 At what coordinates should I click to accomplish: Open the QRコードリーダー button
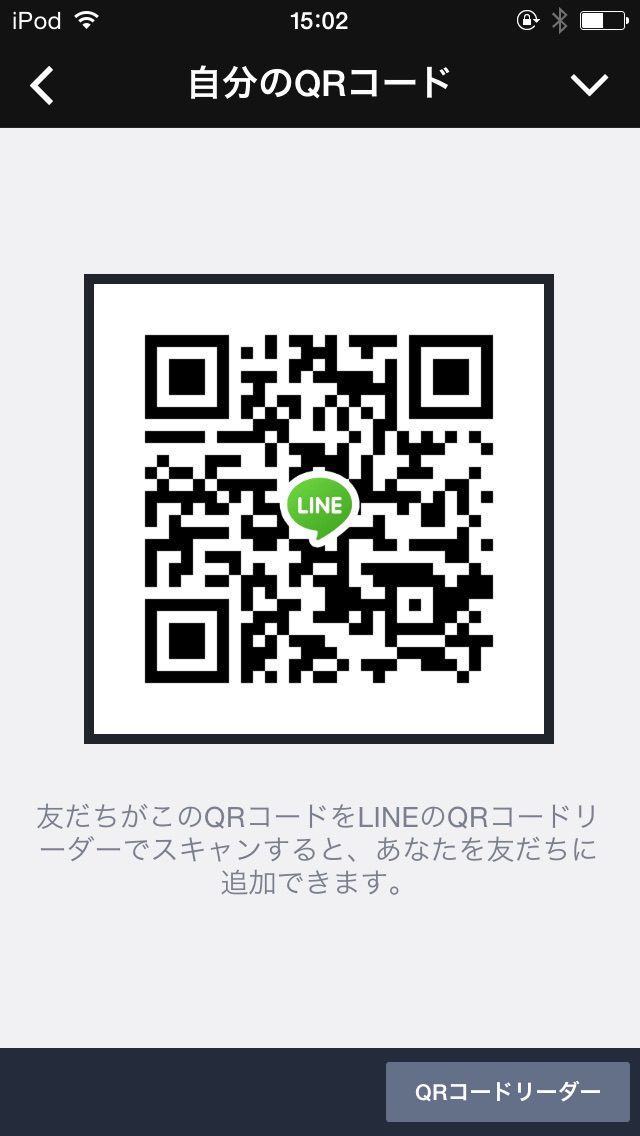click(x=507, y=1092)
